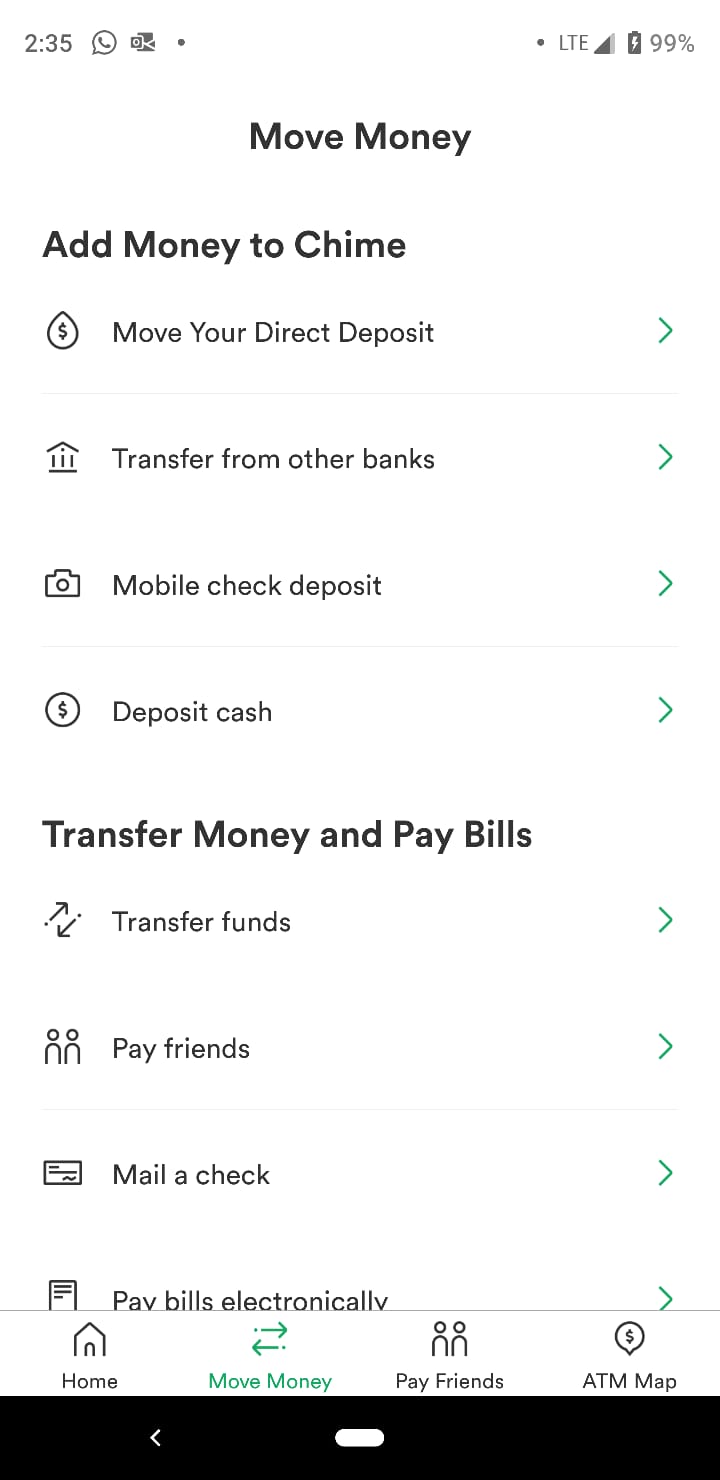This screenshot has height=1480, width=720.
Task: Click the chevron beside Transfer funds
Action: click(x=665, y=920)
